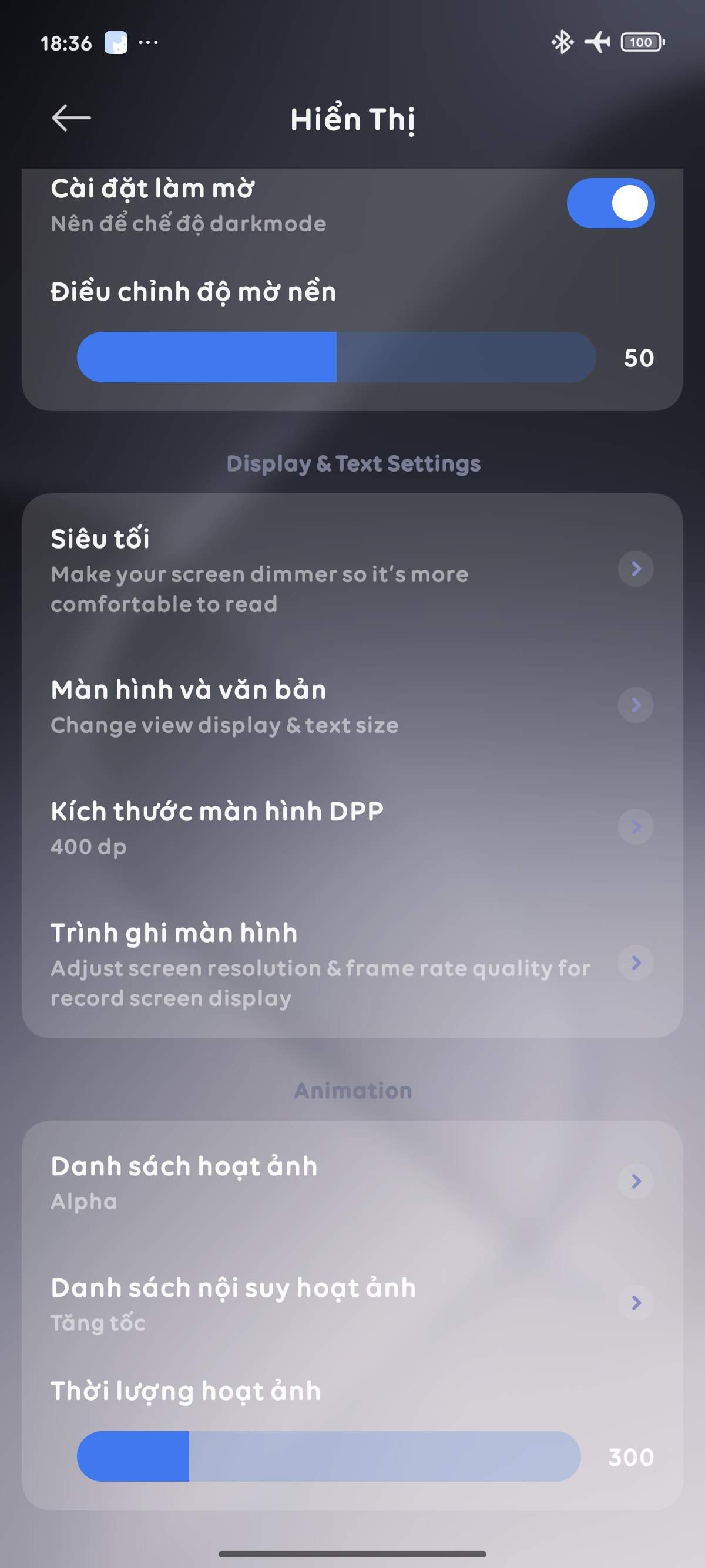
Task: Open Danh sách hoạt ảnh
Action: (x=352, y=1182)
